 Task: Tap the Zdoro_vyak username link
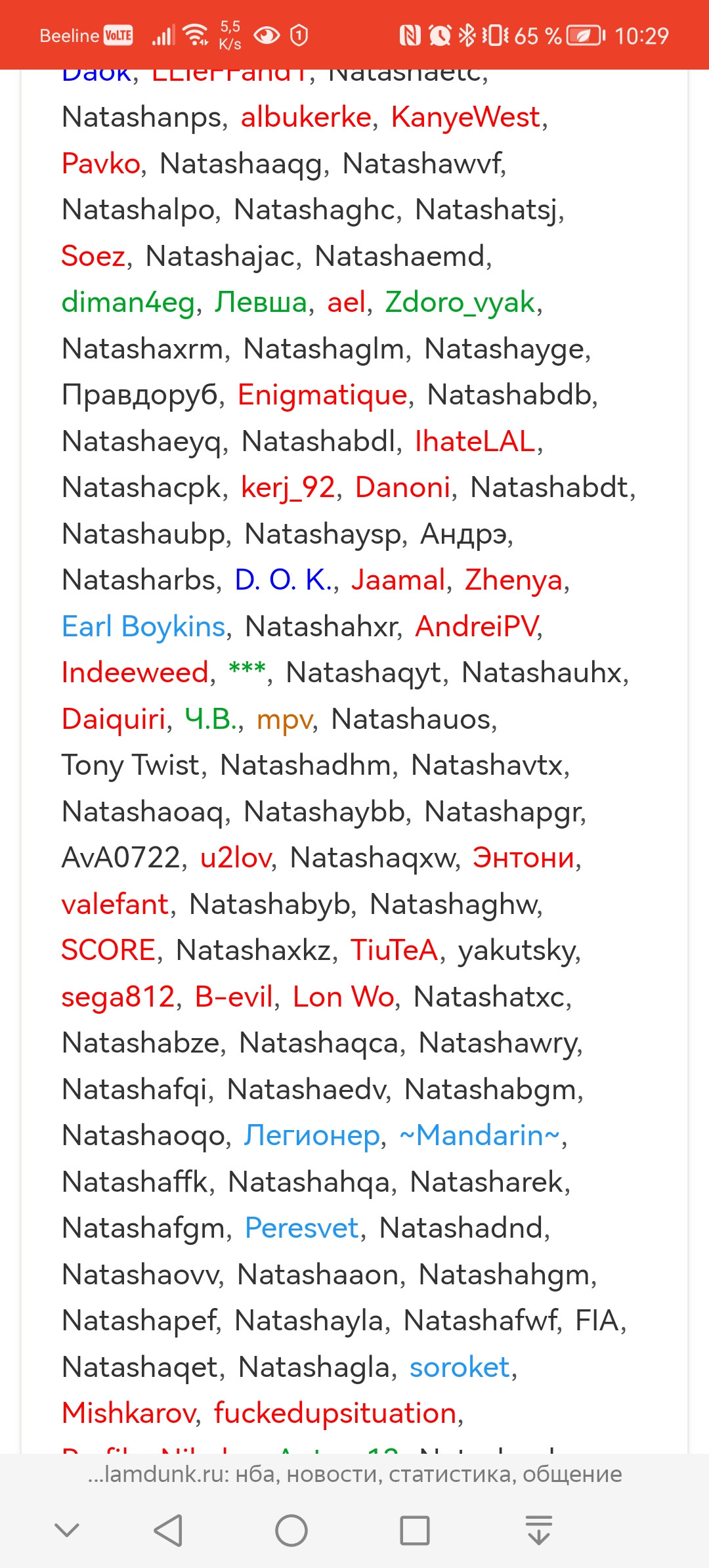pos(460,303)
